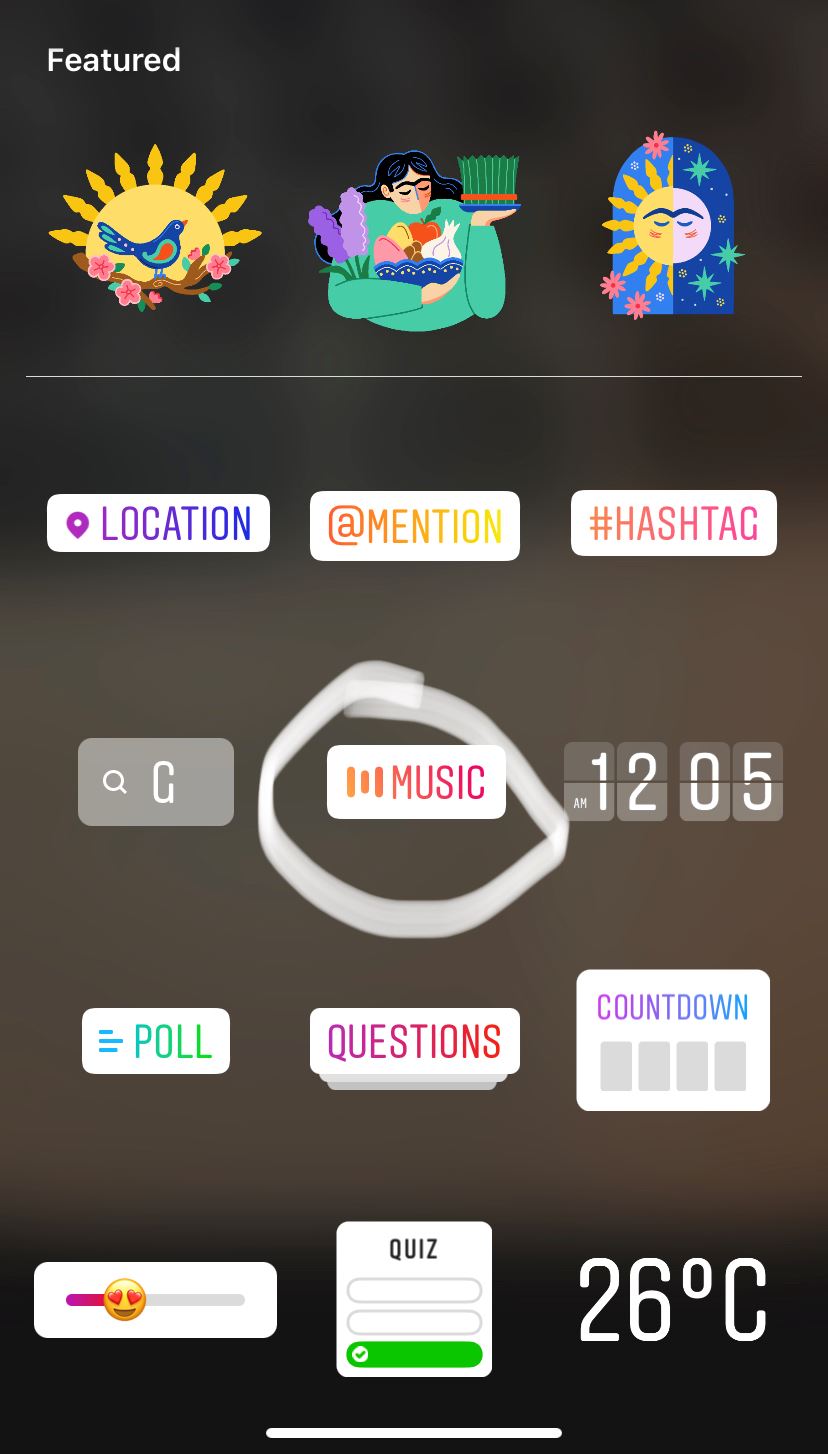This screenshot has width=828, height=1454.
Task: Add the Quiz sticker
Action: click(414, 1298)
